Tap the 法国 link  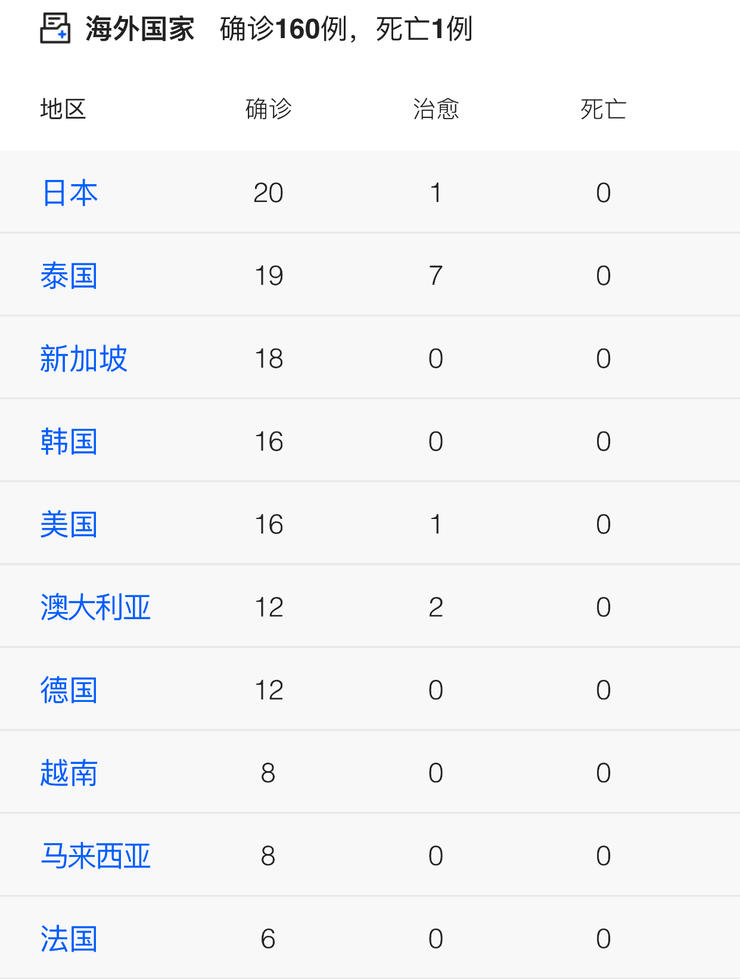tap(69, 940)
